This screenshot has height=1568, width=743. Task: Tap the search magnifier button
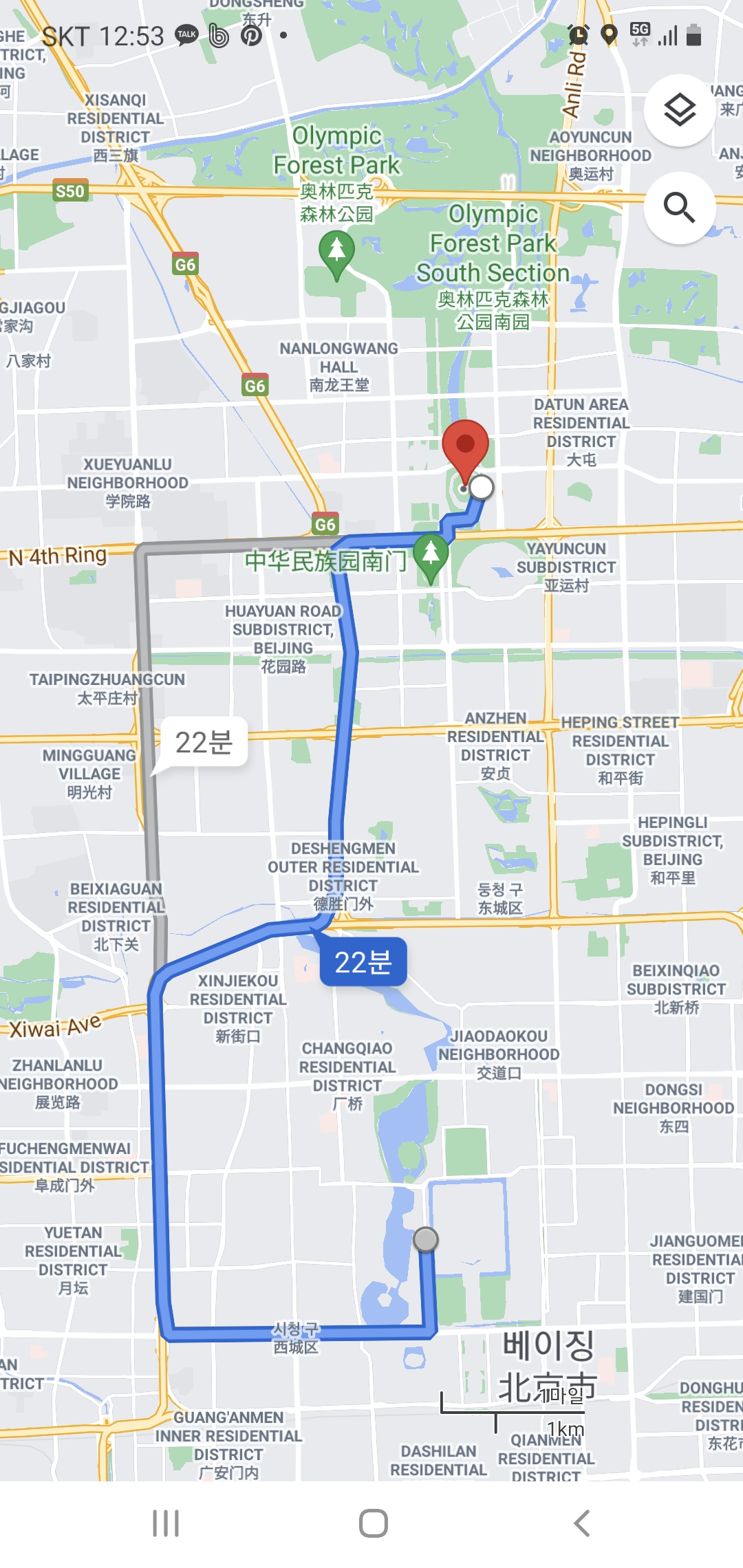click(x=680, y=208)
